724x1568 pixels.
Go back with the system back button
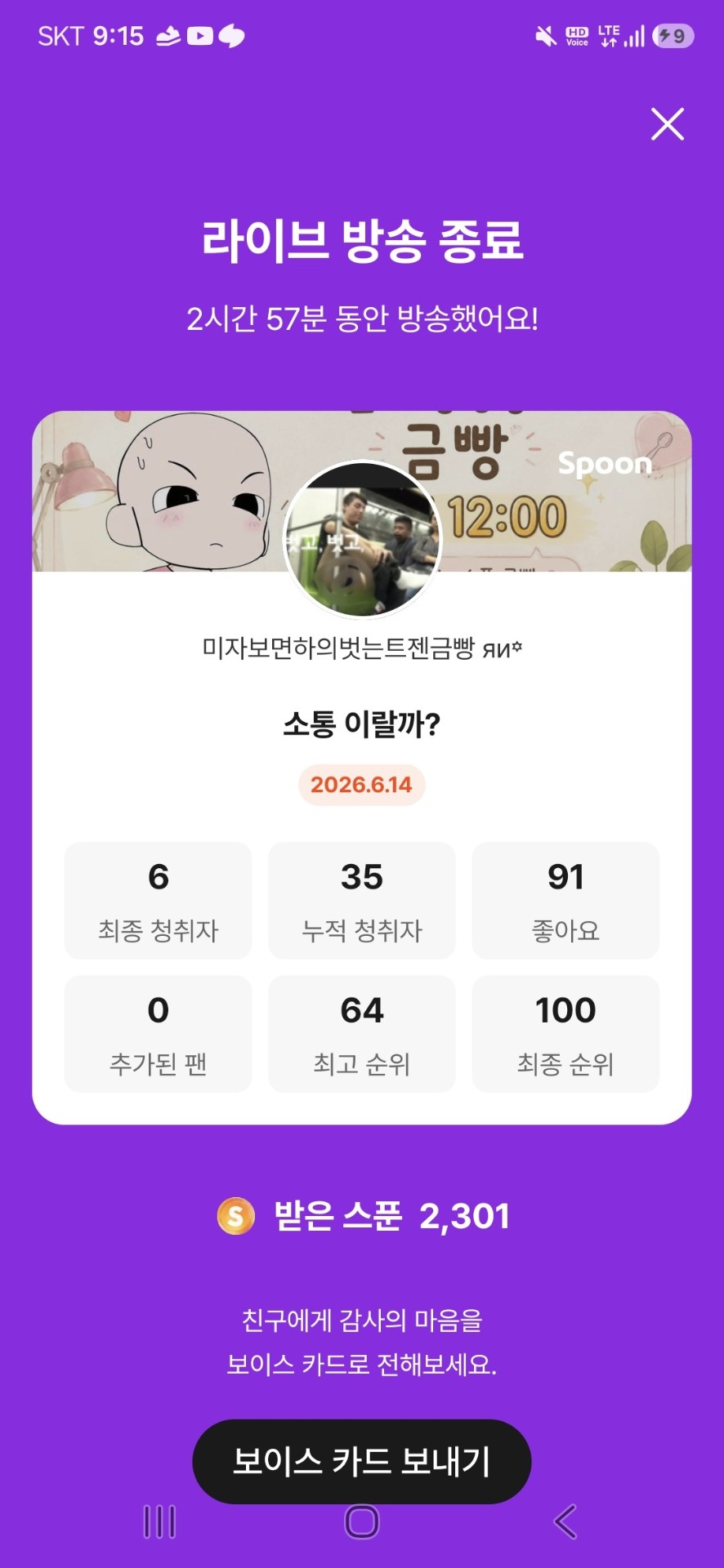tap(565, 1521)
